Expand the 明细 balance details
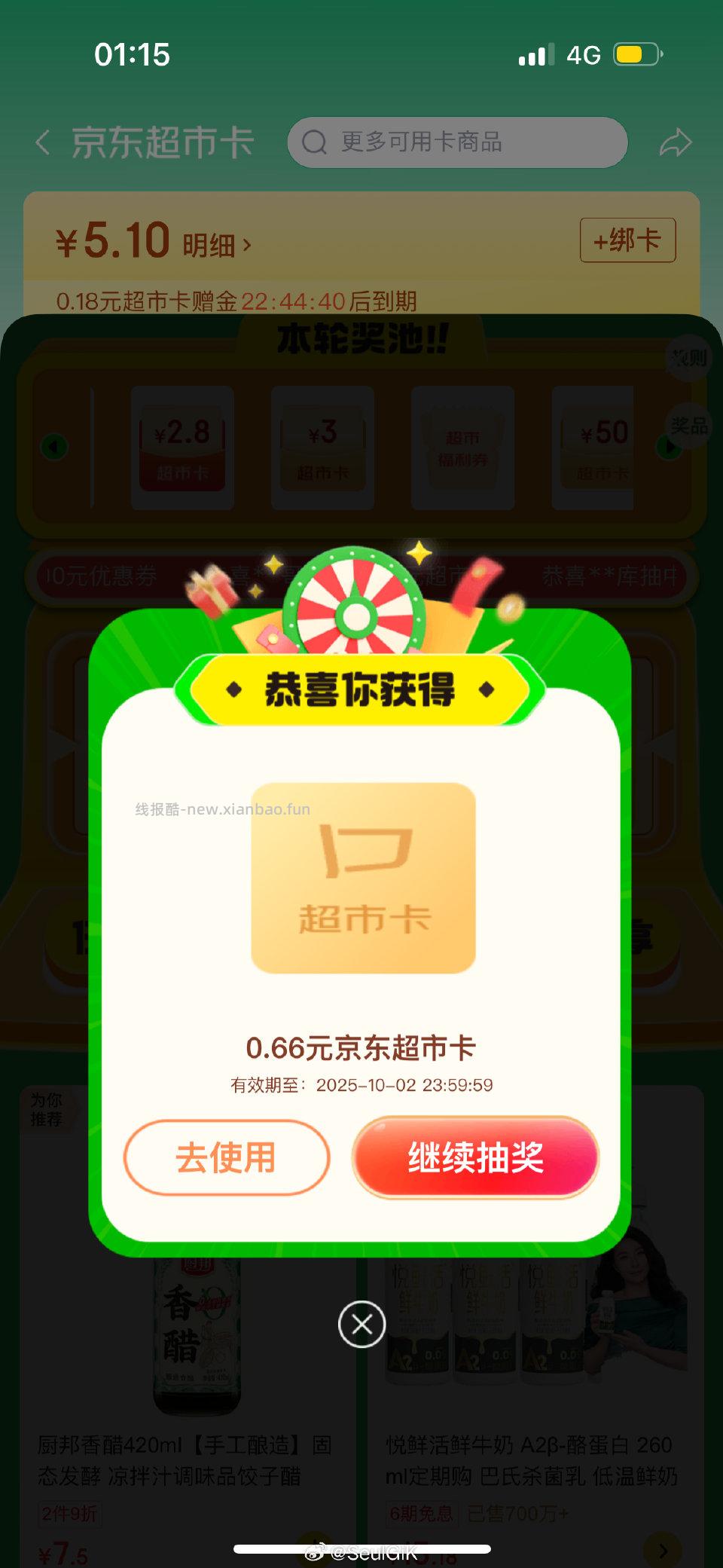Viewport: 723px width, 1568px height. tap(213, 242)
